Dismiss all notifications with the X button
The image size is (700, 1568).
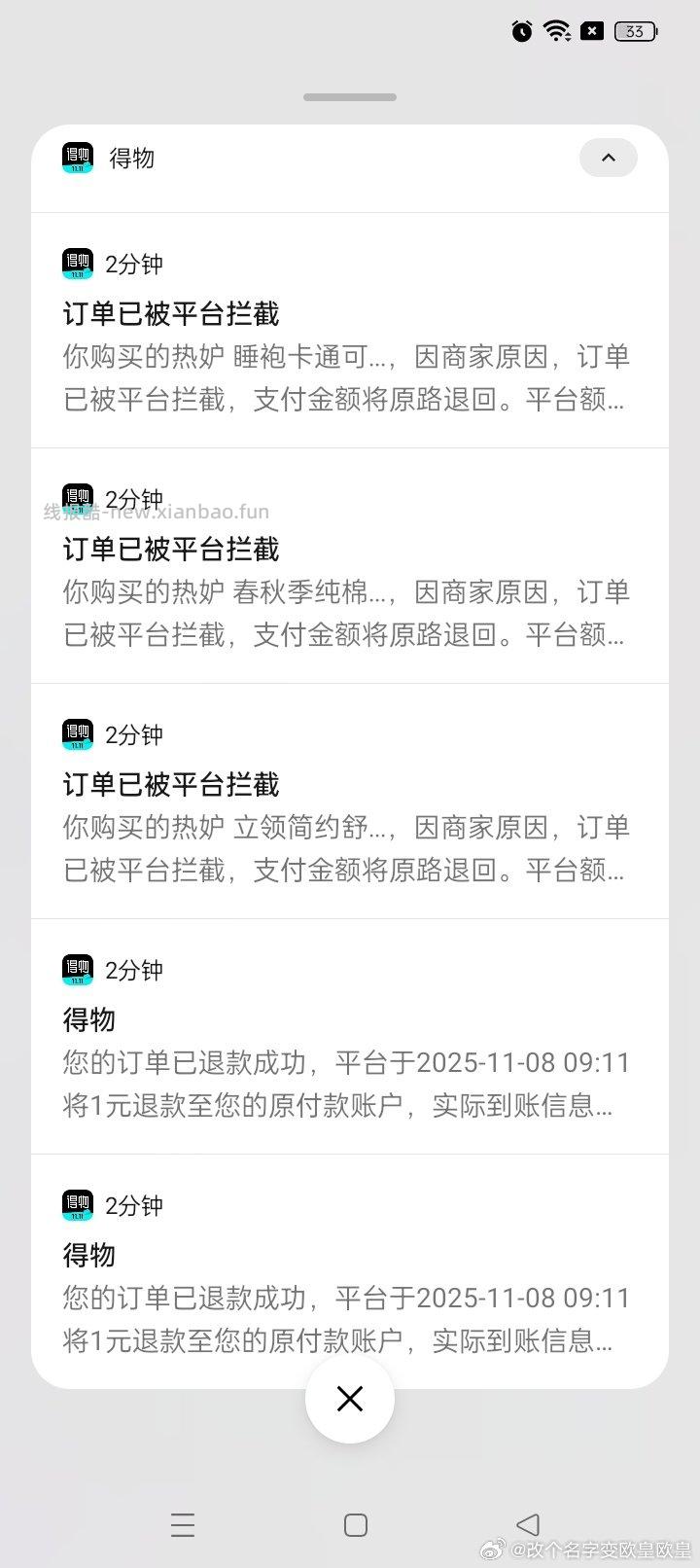(350, 1398)
